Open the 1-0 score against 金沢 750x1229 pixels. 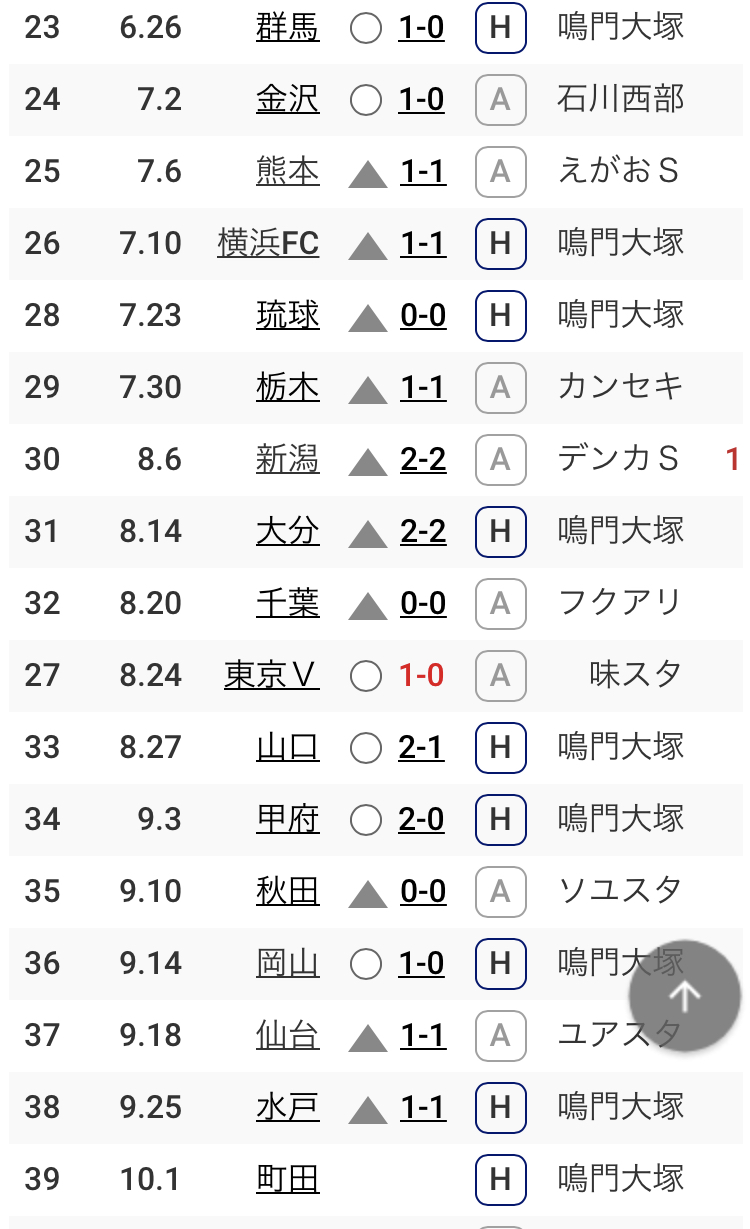(x=421, y=99)
